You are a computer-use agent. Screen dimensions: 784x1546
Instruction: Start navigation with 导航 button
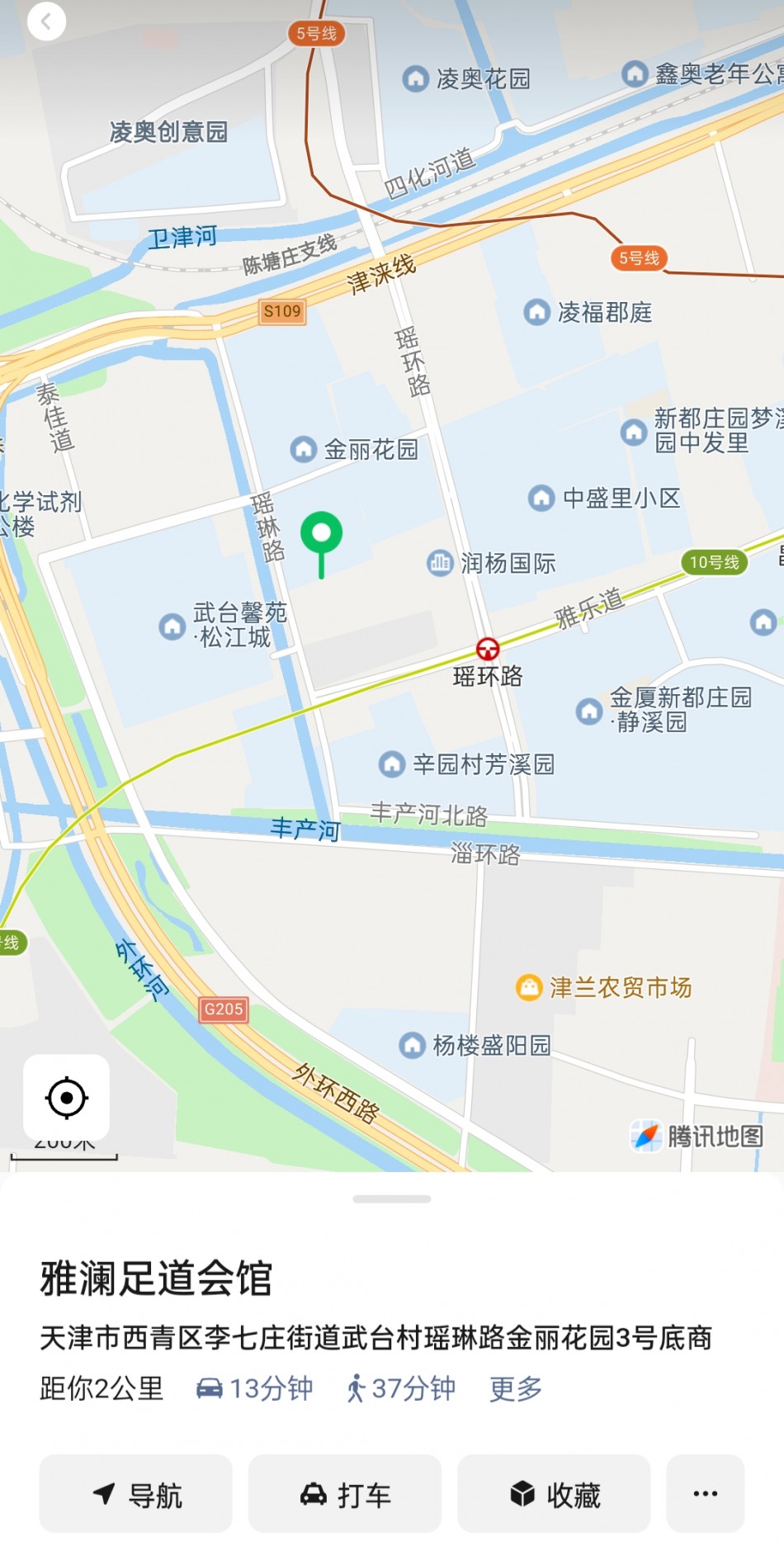click(136, 1495)
